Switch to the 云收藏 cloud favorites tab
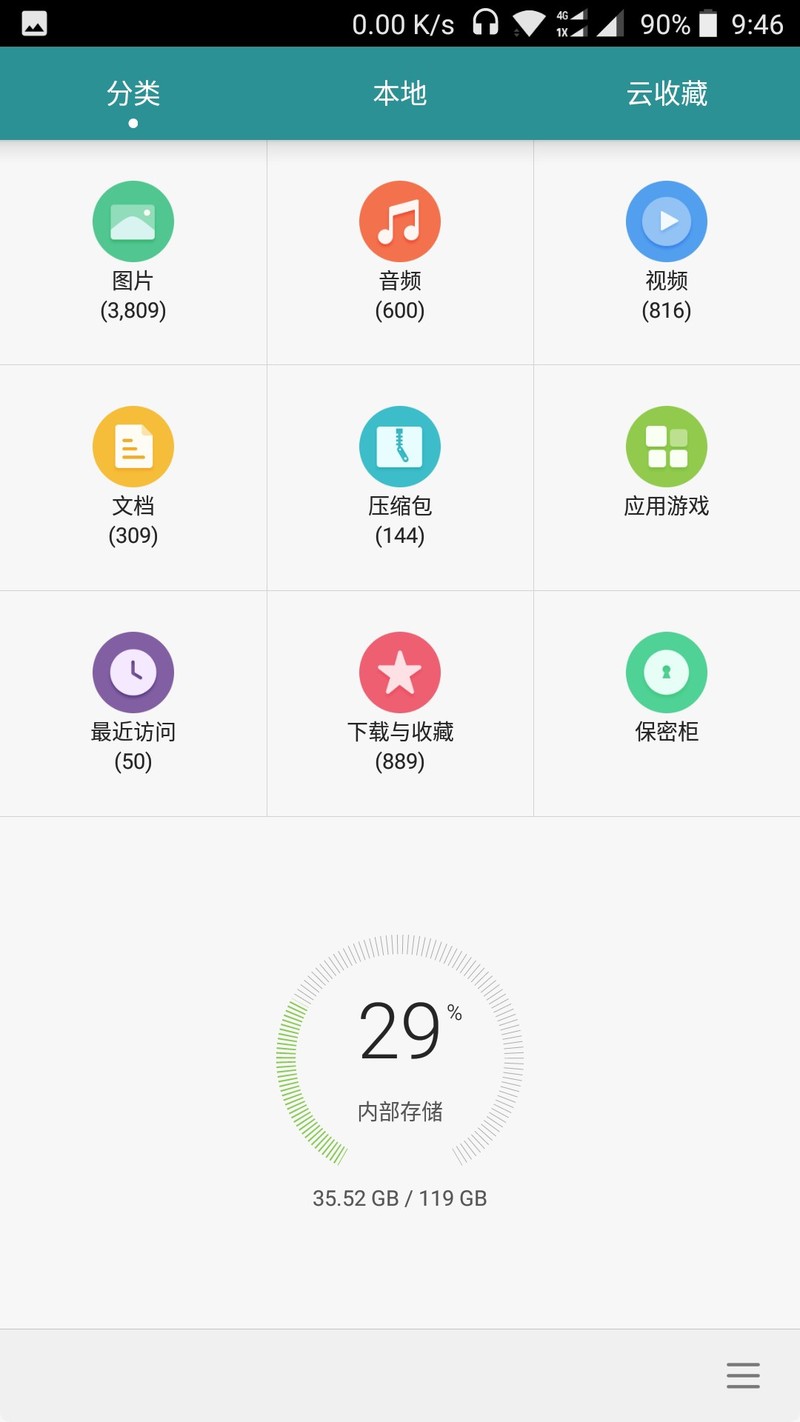This screenshot has width=800, height=1422. coord(667,93)
